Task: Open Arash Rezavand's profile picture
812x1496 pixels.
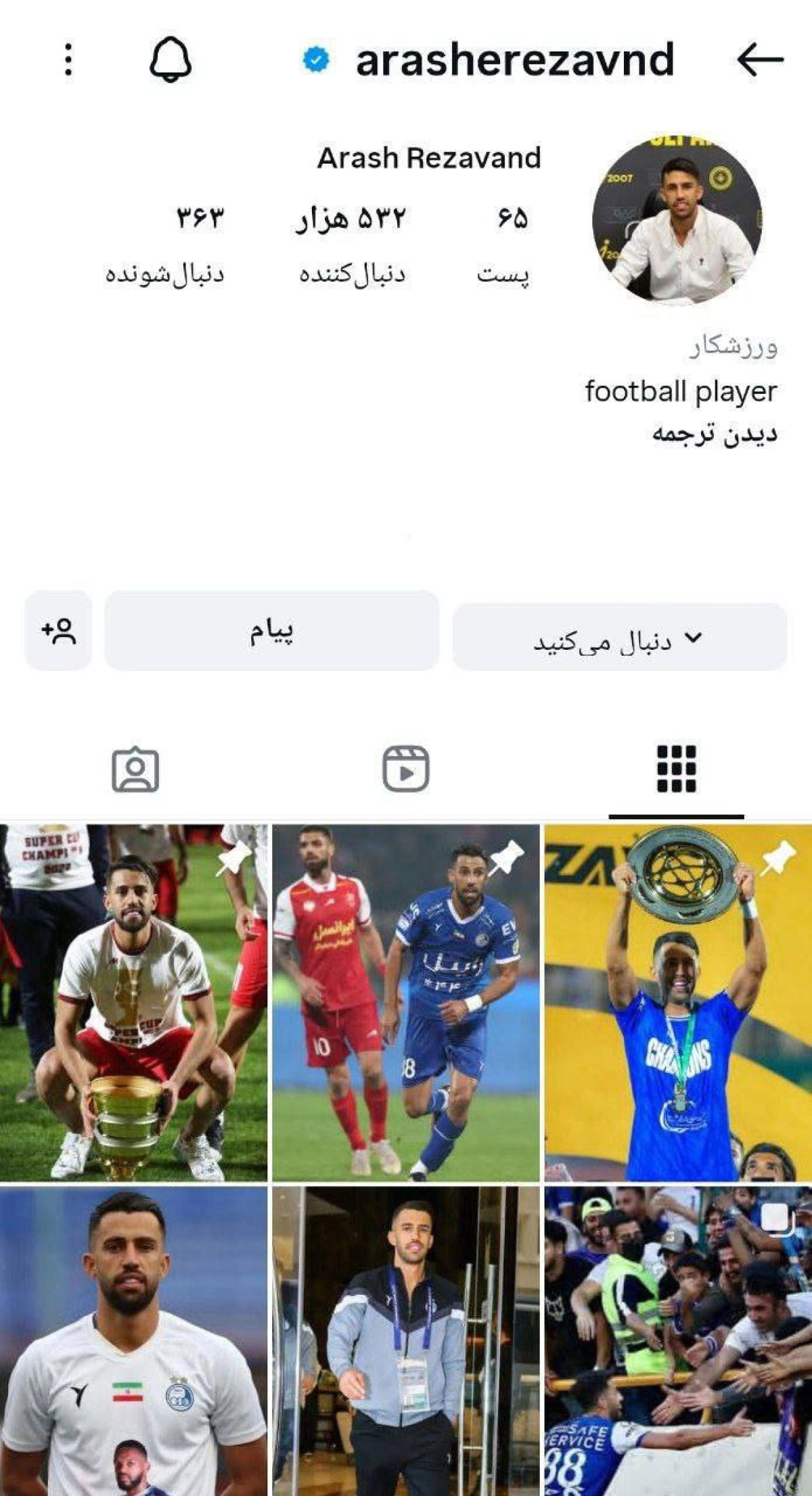Action: tap(677, 219)
